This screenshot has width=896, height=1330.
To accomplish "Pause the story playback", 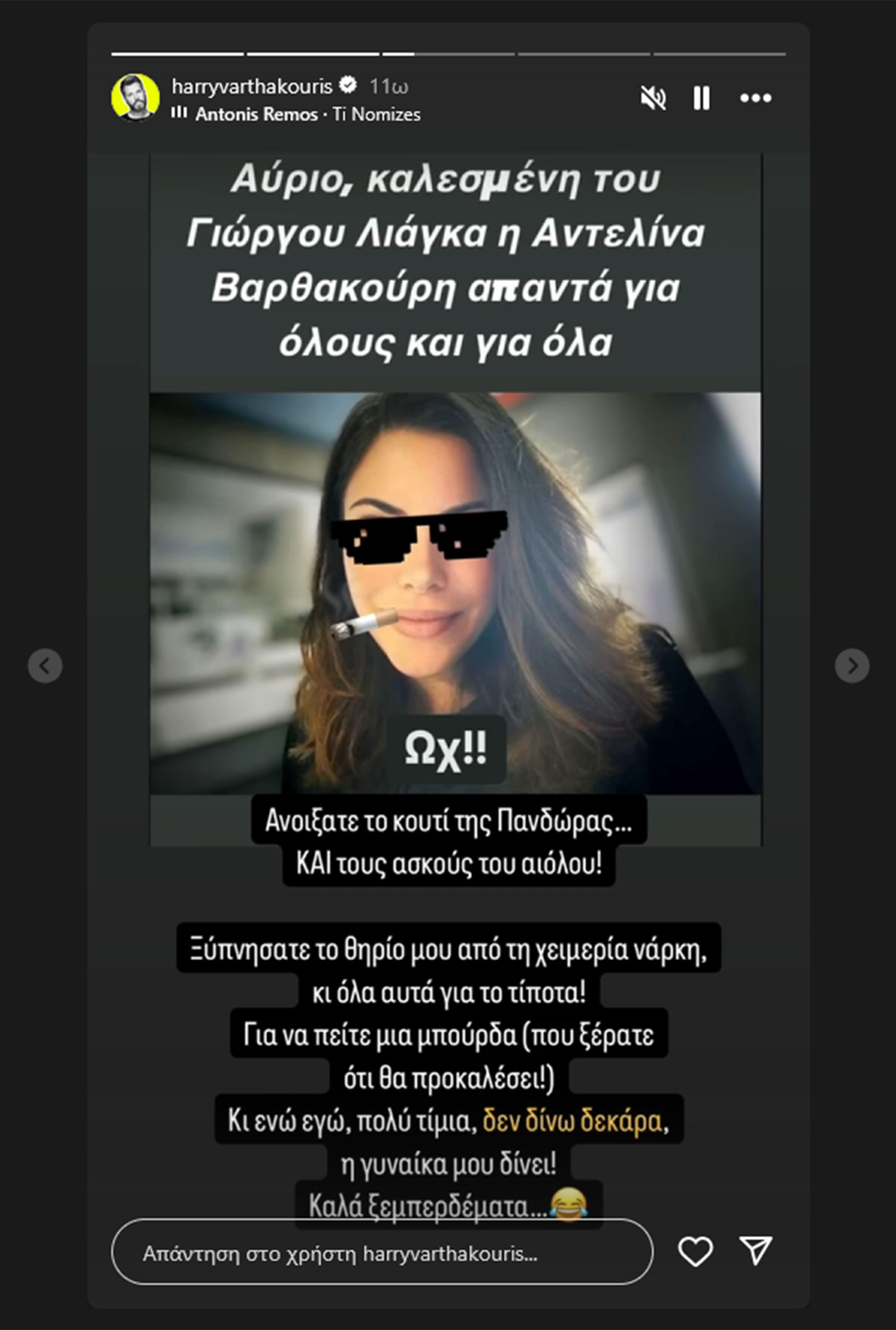I will (701, 99).
